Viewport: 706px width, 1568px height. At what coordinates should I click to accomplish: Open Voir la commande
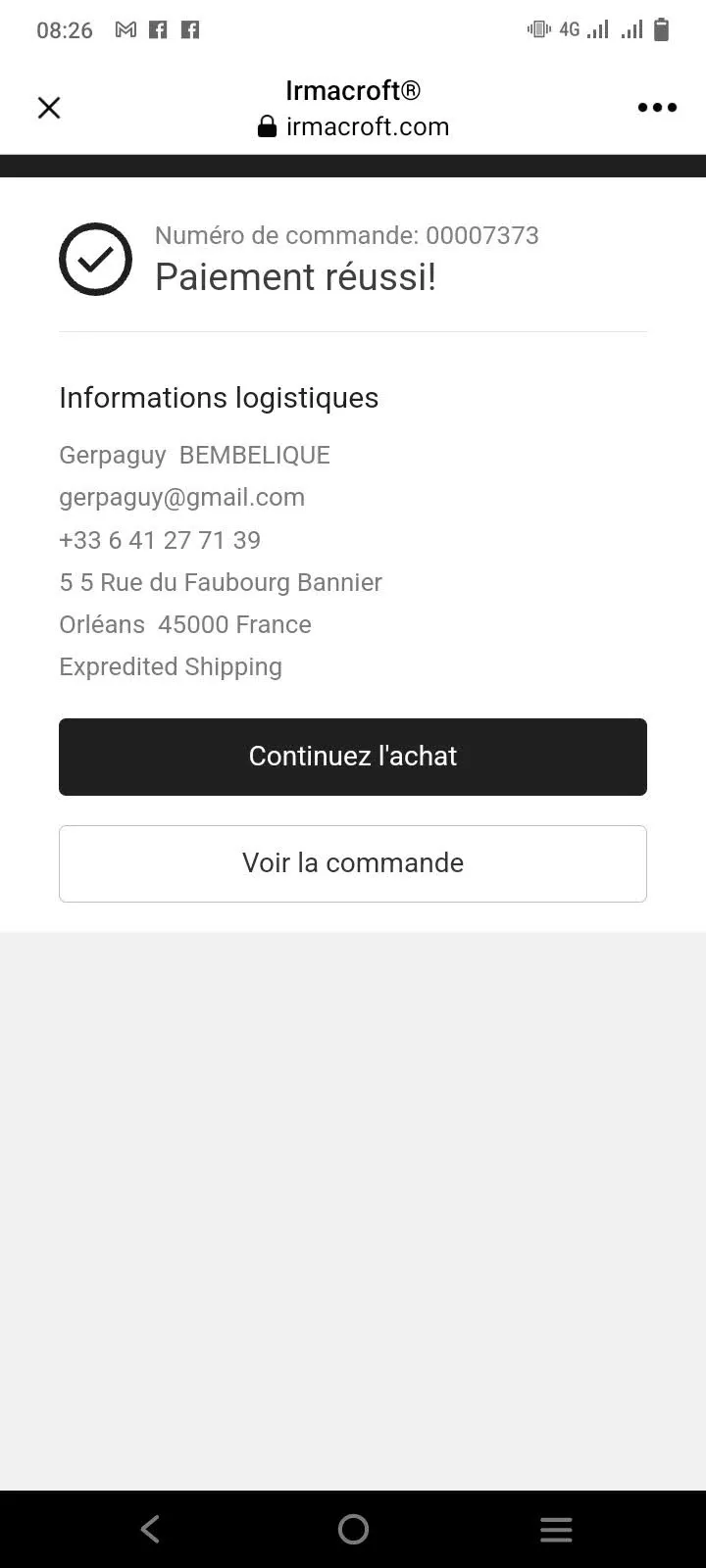[353, 863]
